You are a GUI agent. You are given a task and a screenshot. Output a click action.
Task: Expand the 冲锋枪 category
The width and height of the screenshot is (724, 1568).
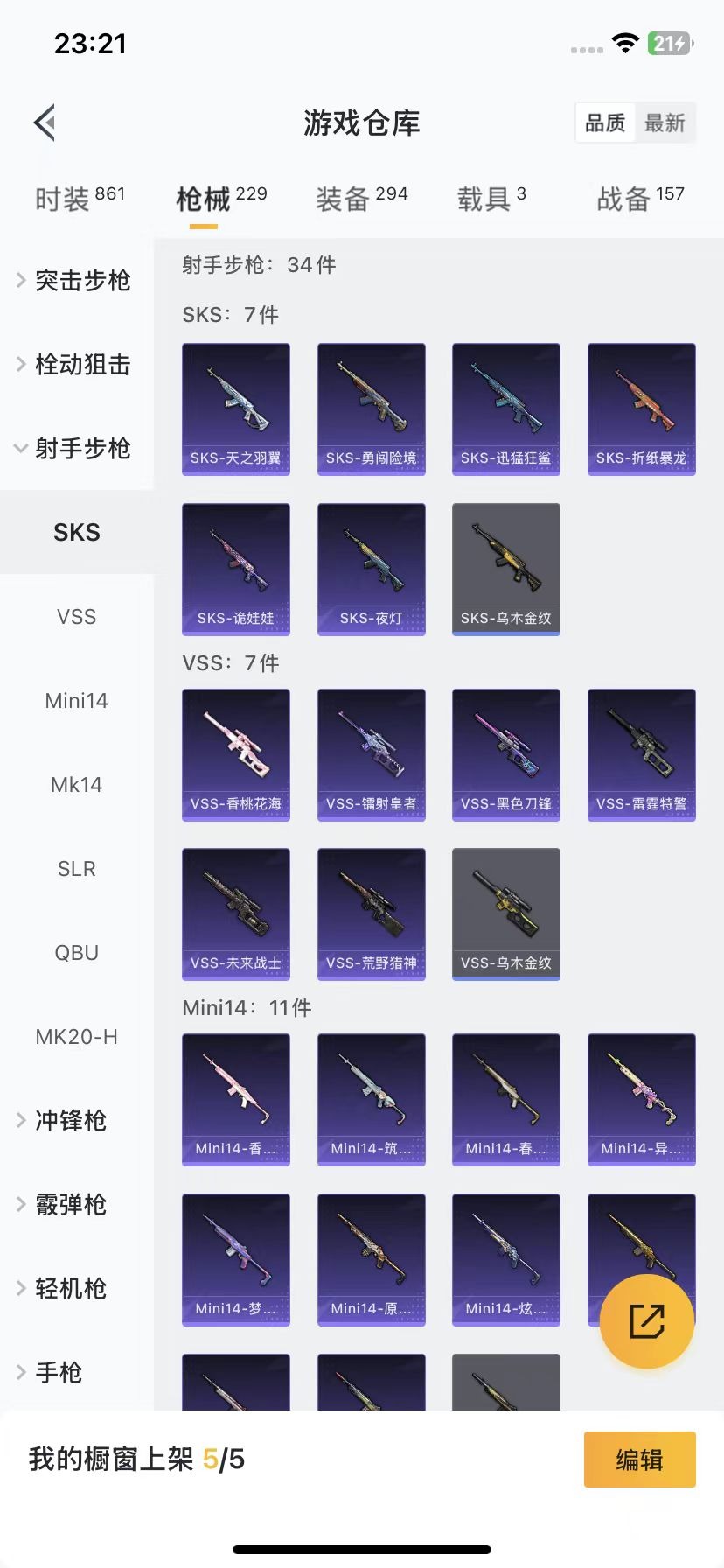tap(70, 1120)
